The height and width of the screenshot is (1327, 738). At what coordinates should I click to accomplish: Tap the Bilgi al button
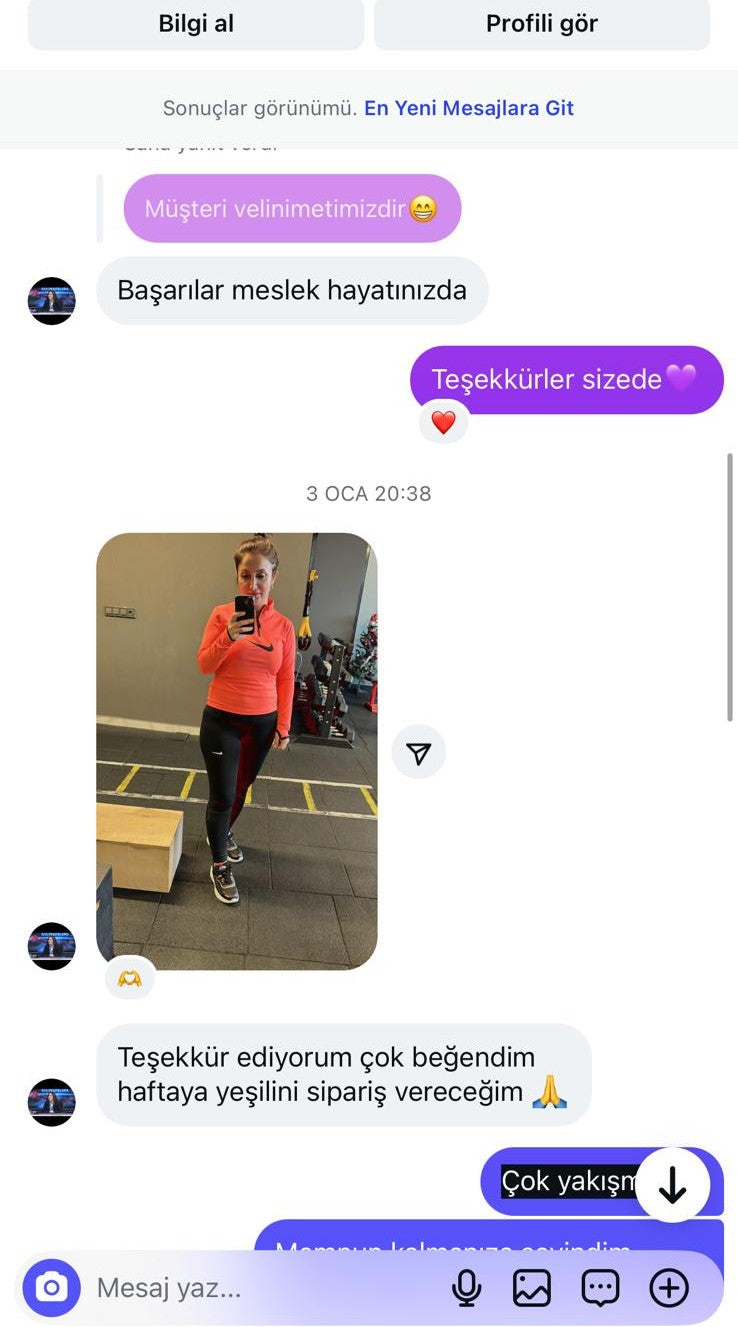point(196,24)
